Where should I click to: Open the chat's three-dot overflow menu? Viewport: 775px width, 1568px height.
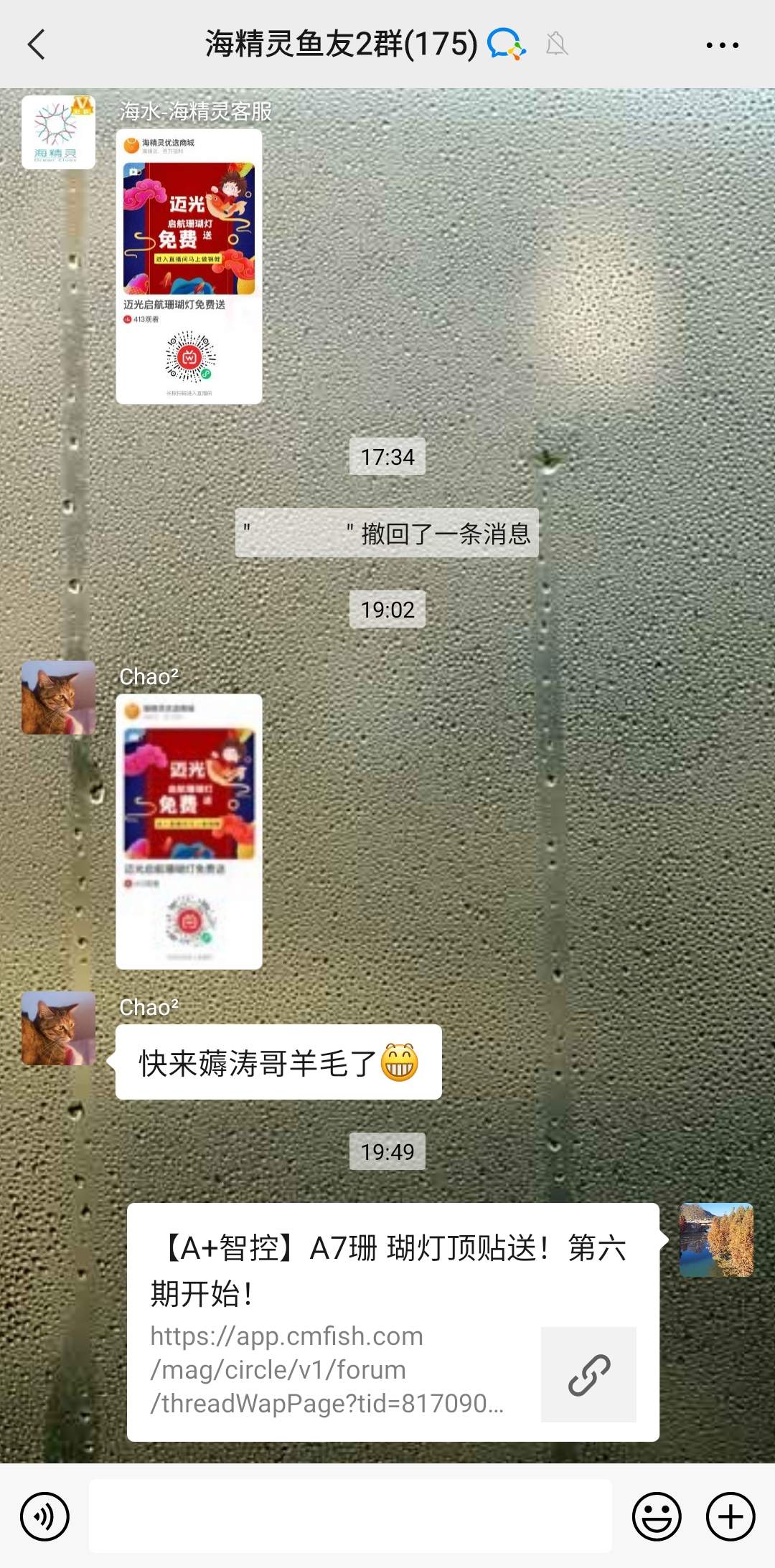(722, 44)
